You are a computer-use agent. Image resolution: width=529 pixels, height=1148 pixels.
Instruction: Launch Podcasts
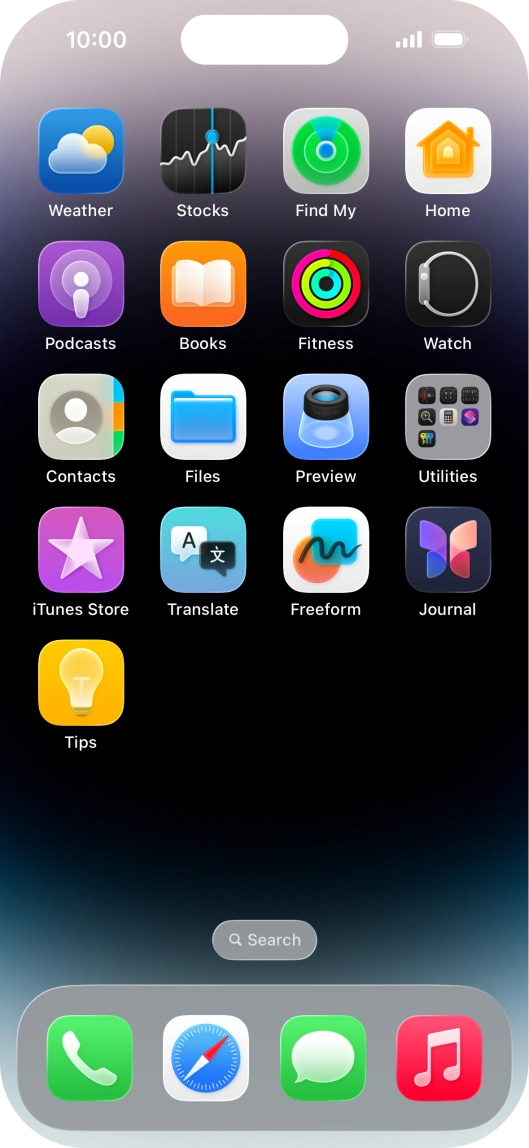(81, 284)
